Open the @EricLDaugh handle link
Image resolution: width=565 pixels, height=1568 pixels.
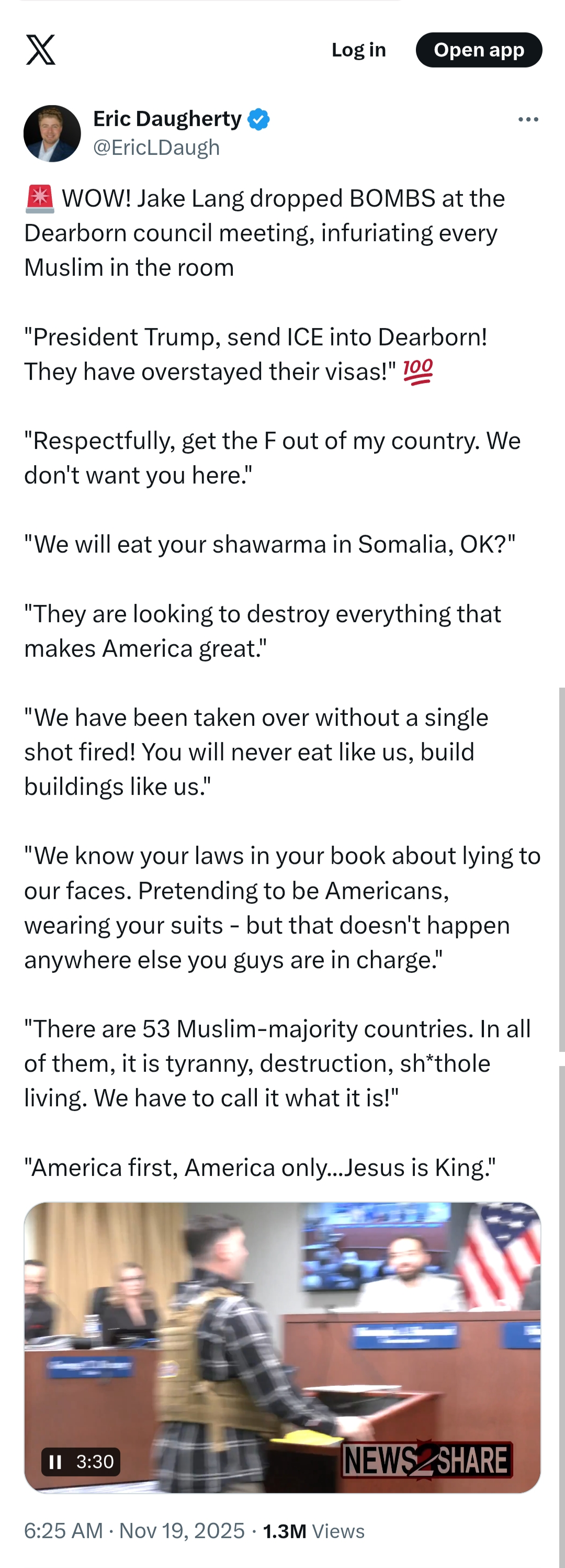click(x=156, y=147)
